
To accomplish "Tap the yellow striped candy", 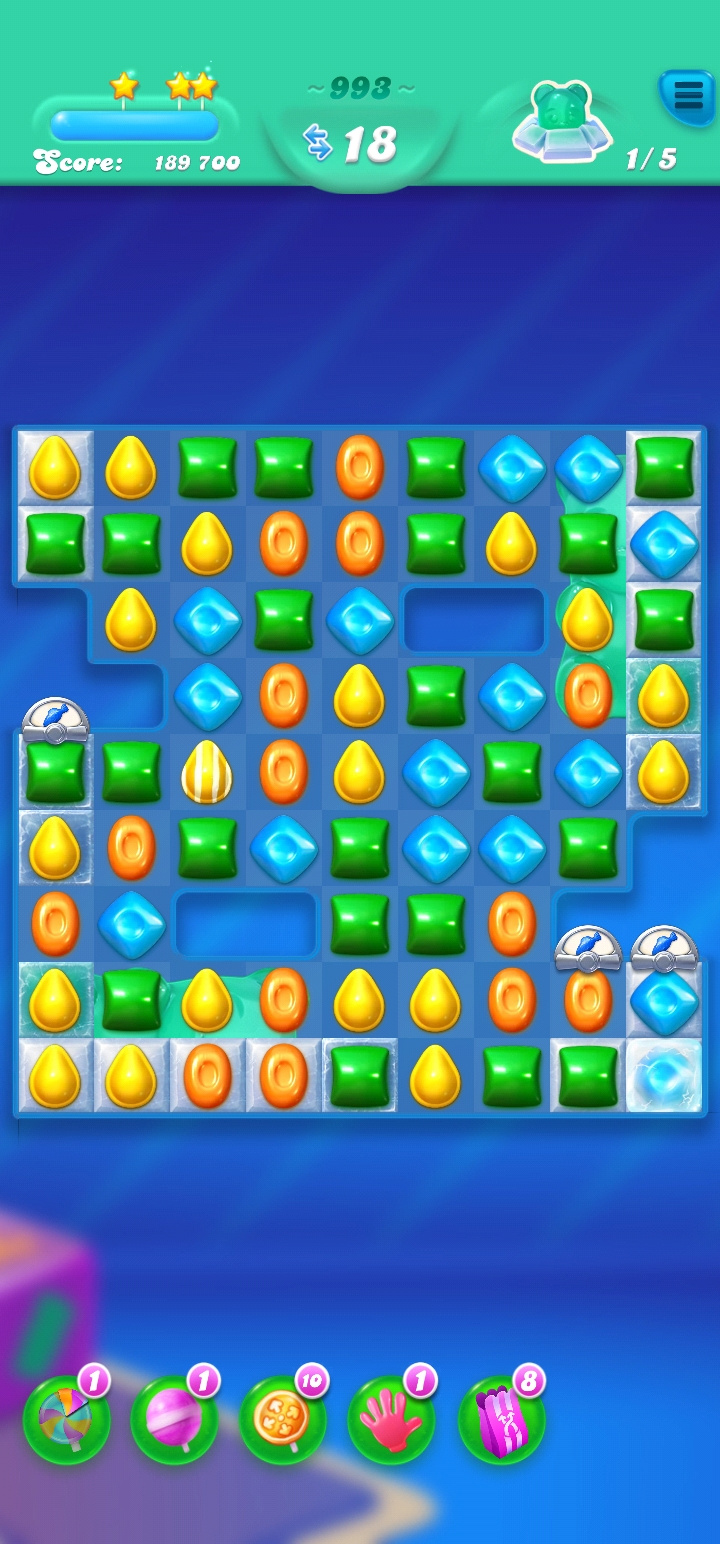I will (x=207, y=772).
